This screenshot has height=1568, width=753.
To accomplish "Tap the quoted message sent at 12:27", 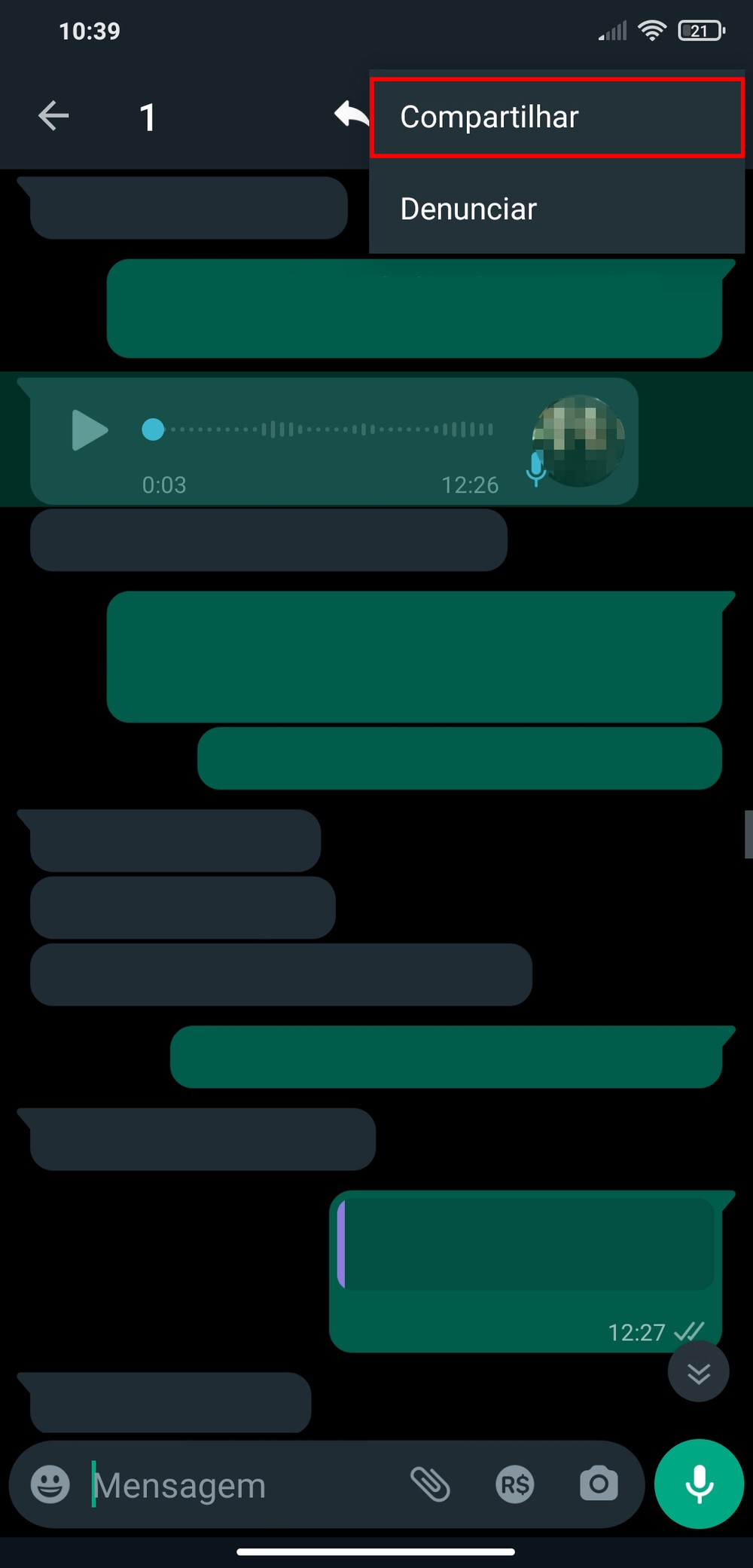I will (527, 1245).
